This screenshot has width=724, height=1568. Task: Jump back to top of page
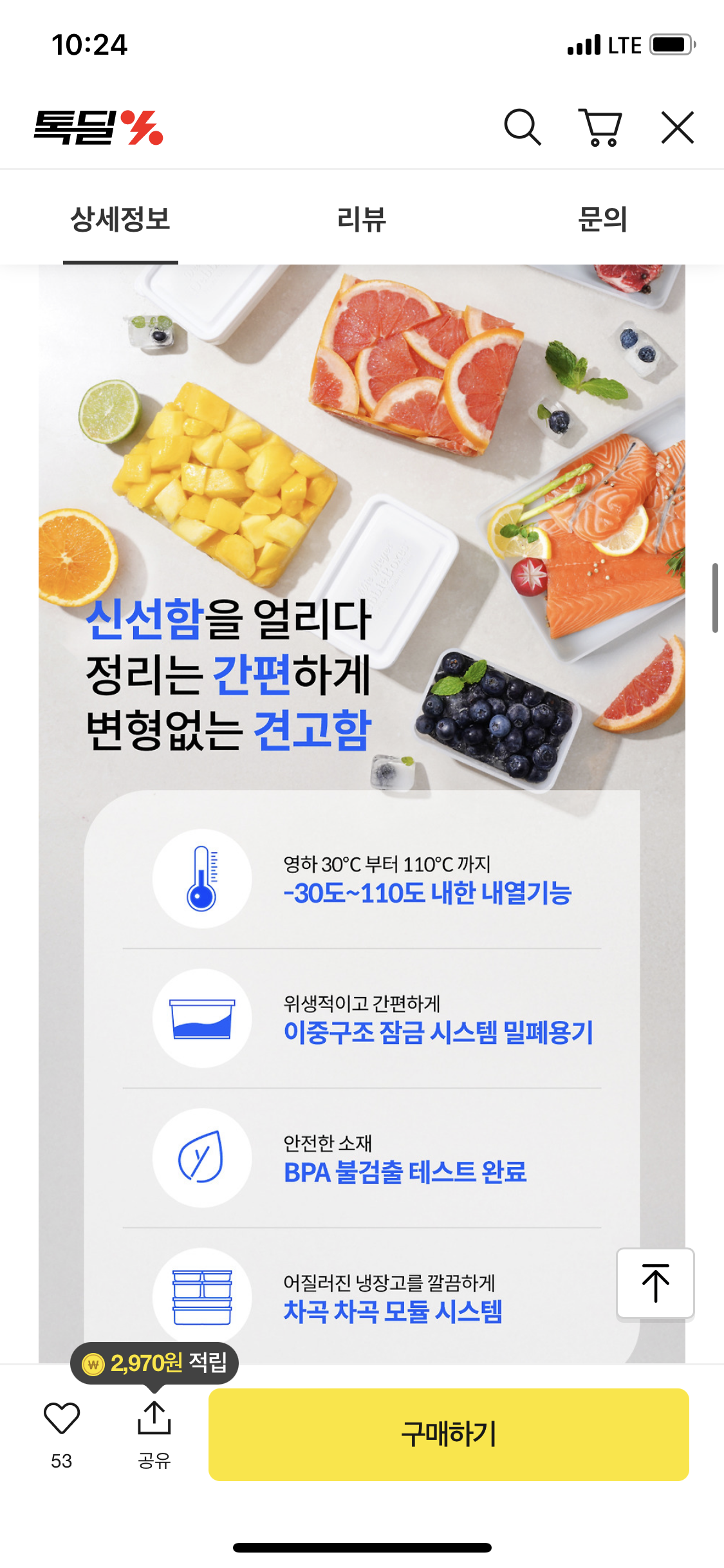click(x=655, y=1283)
